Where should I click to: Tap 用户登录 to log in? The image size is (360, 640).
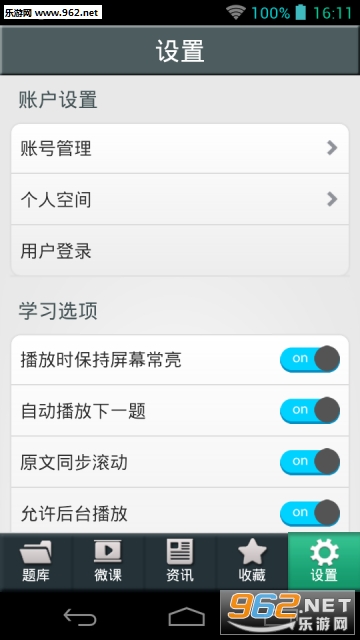click(180, 250)
